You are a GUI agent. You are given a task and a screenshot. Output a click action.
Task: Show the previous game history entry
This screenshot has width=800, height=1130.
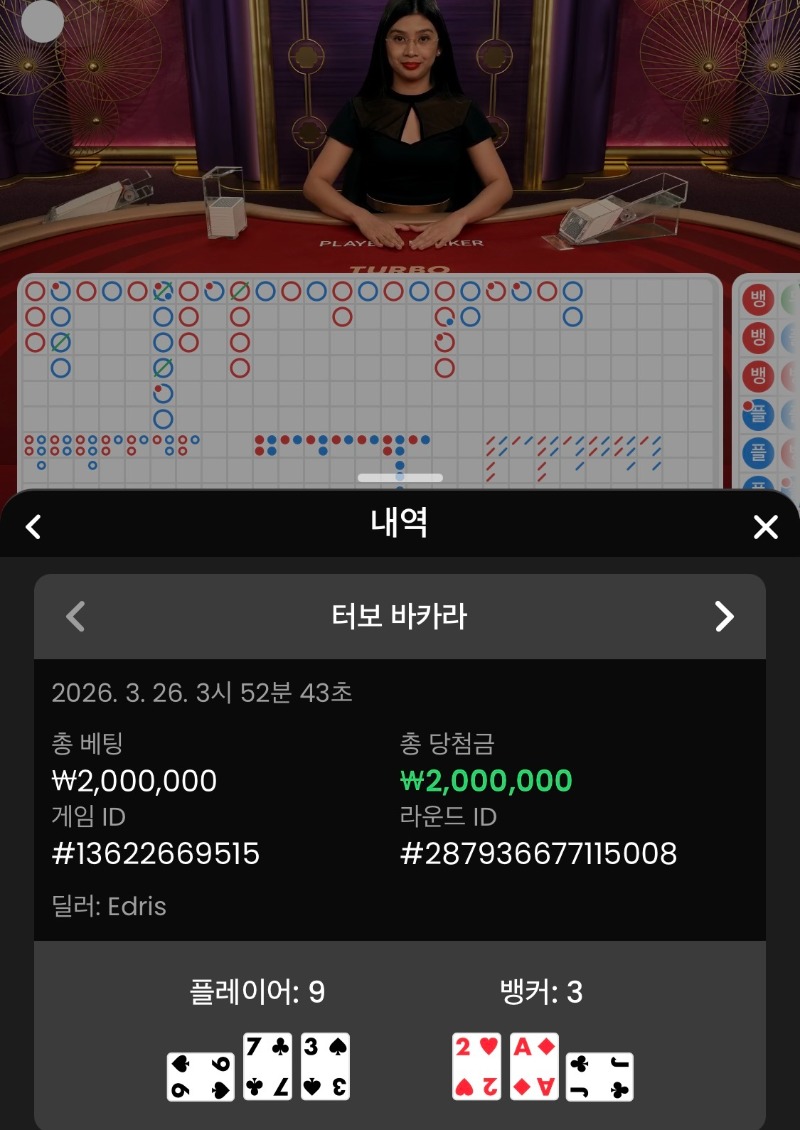click(x=76, y=616)
